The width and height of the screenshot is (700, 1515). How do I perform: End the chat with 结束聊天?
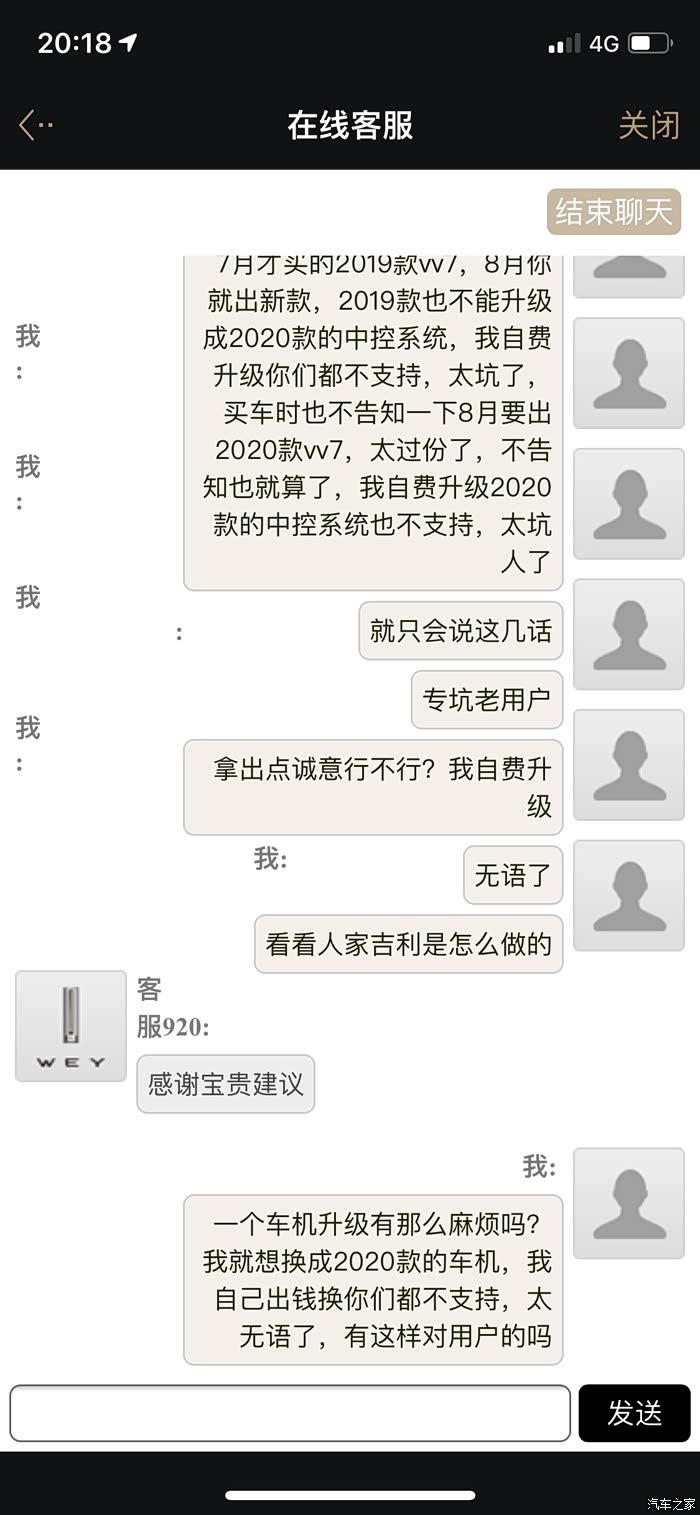pos(614,212)
